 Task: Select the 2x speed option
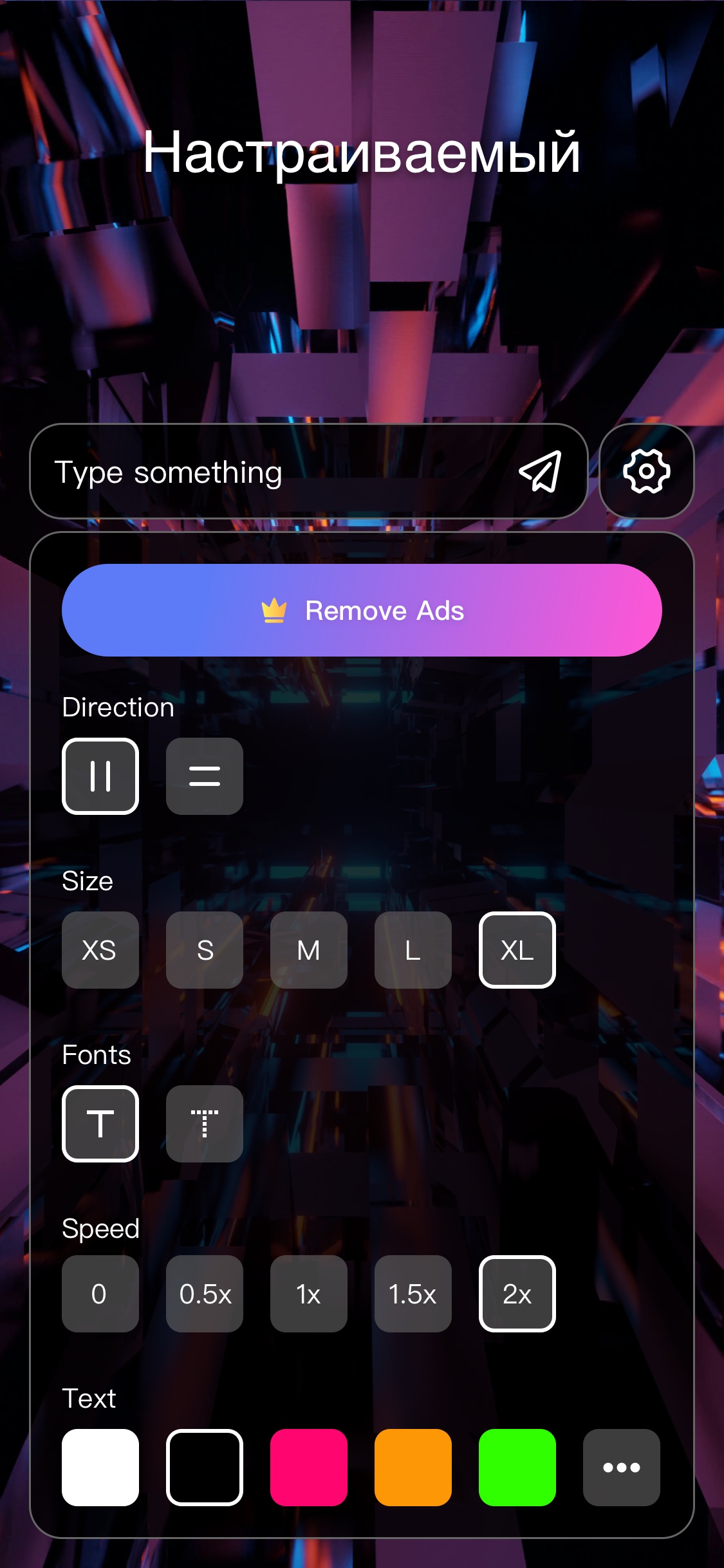(x=517, y=1294)
